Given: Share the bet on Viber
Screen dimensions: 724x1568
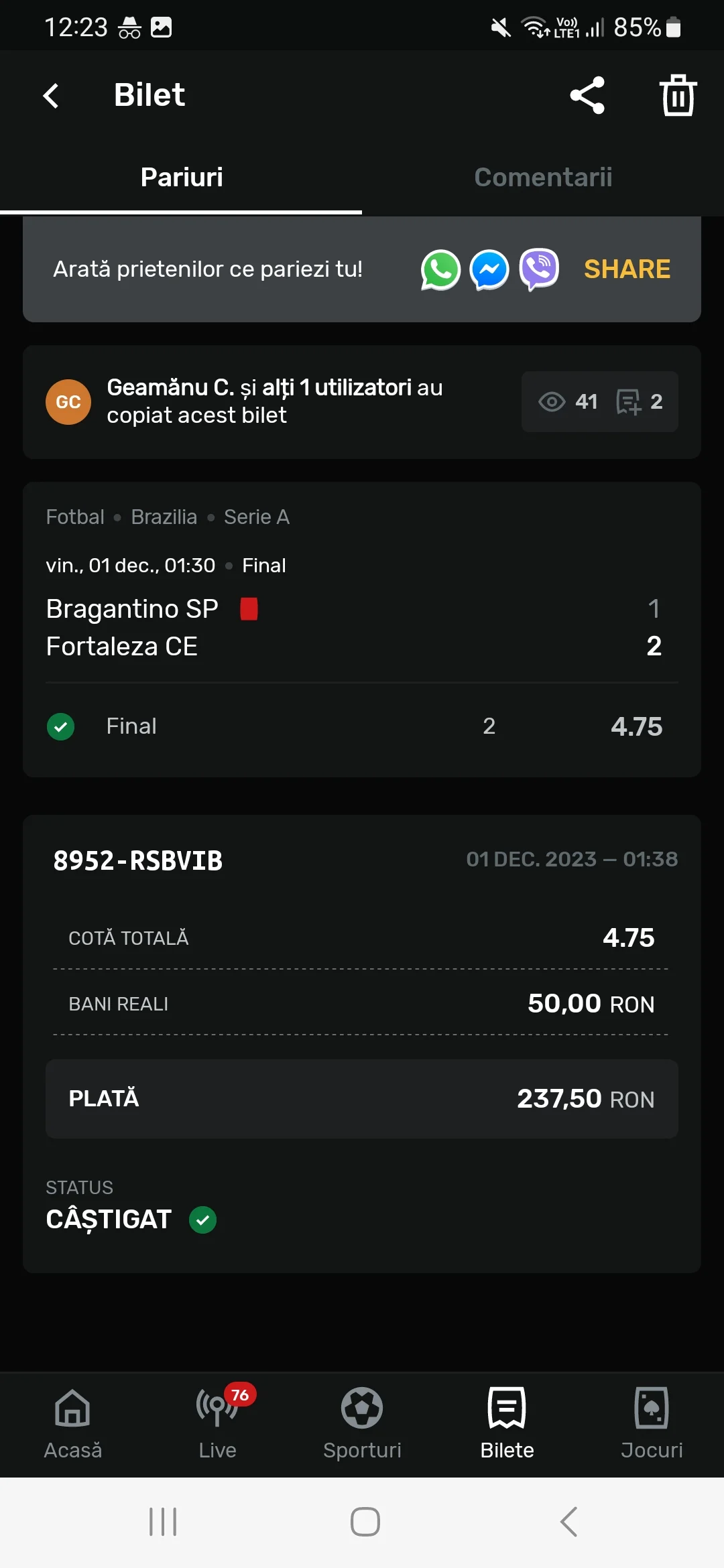Looking at the screenshot, I should tap(539, 269).
